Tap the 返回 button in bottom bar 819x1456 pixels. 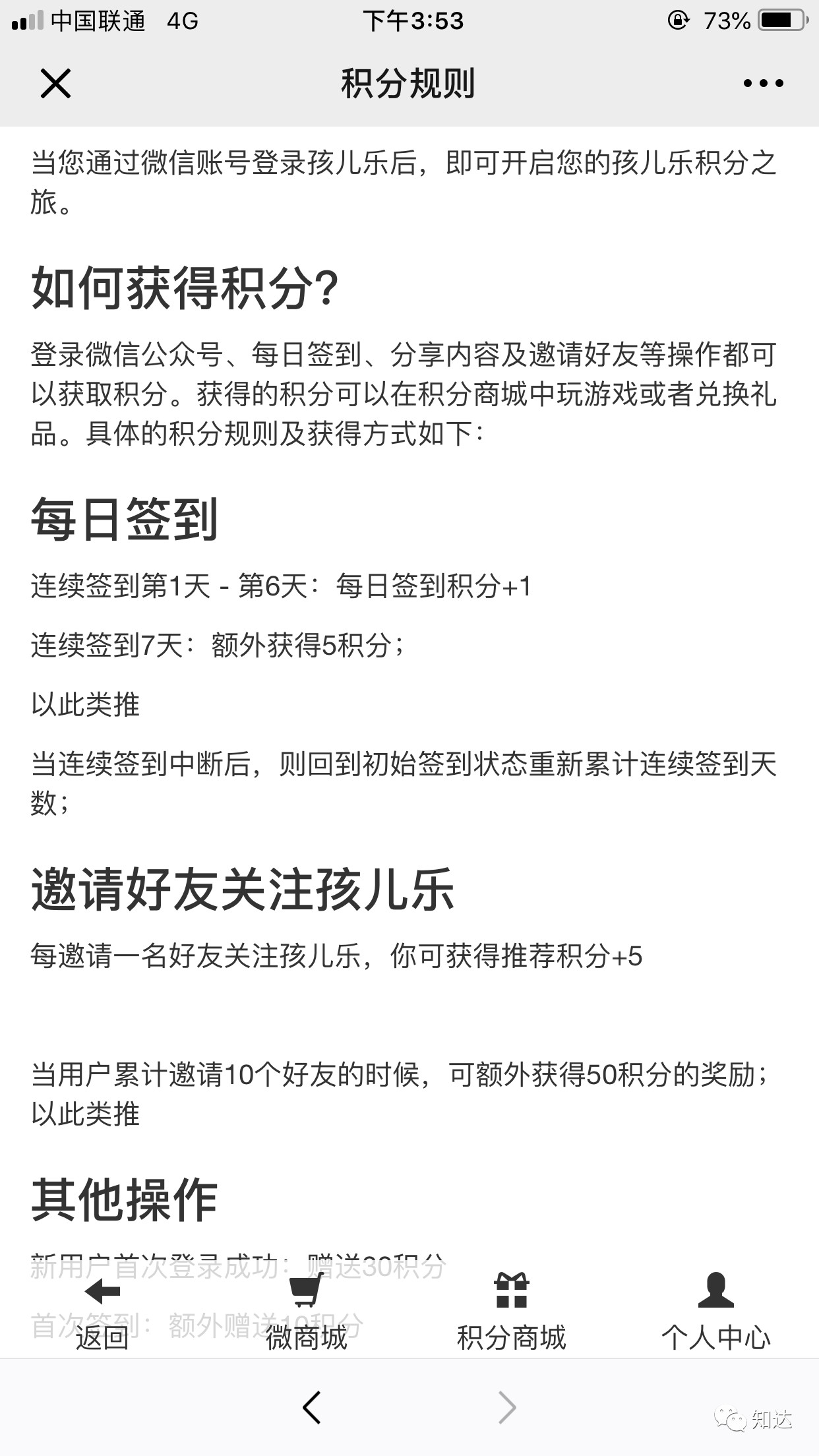click(102, 1312)
